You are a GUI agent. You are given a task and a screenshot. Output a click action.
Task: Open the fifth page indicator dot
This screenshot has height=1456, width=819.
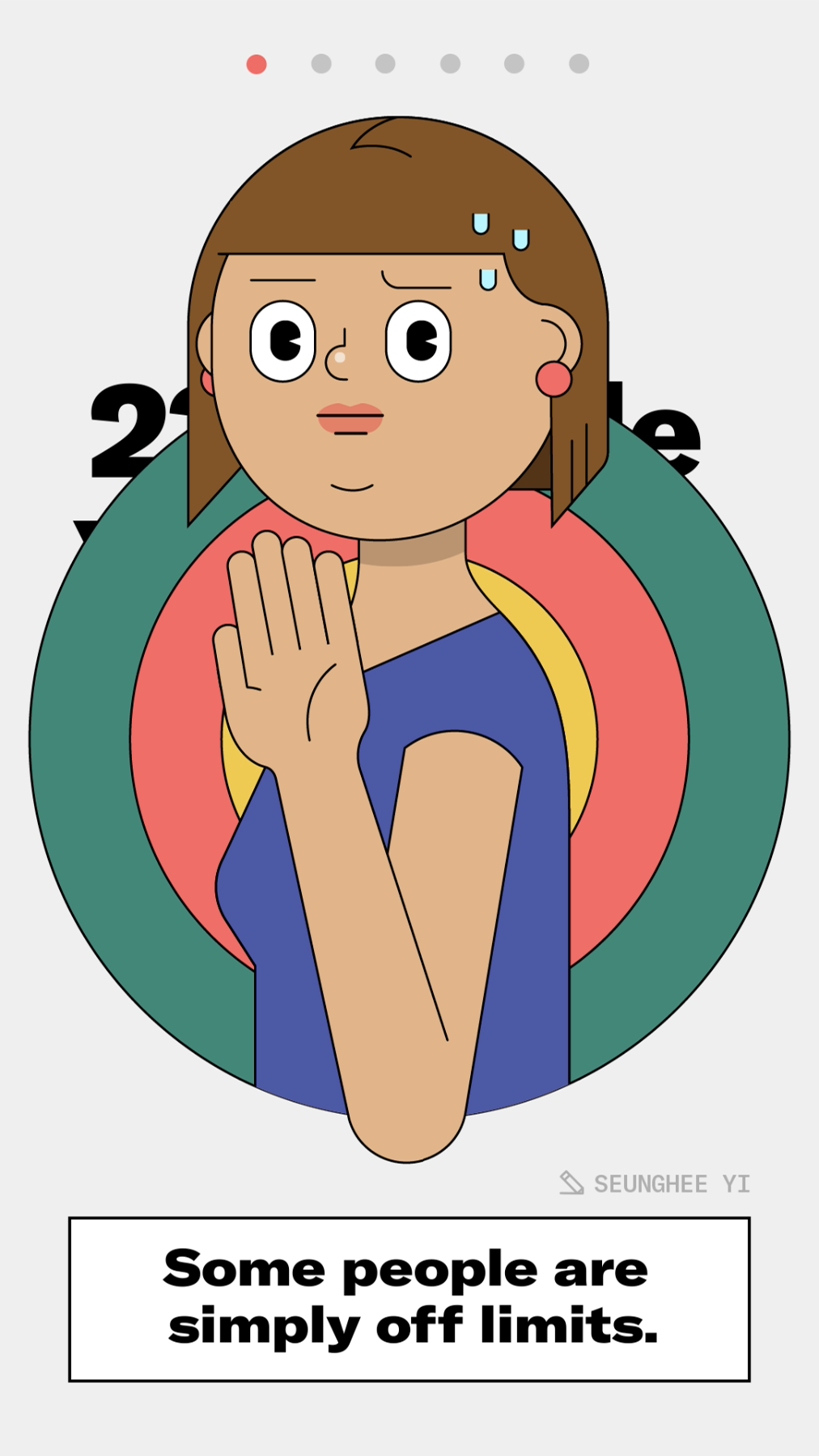click(514, 64)
